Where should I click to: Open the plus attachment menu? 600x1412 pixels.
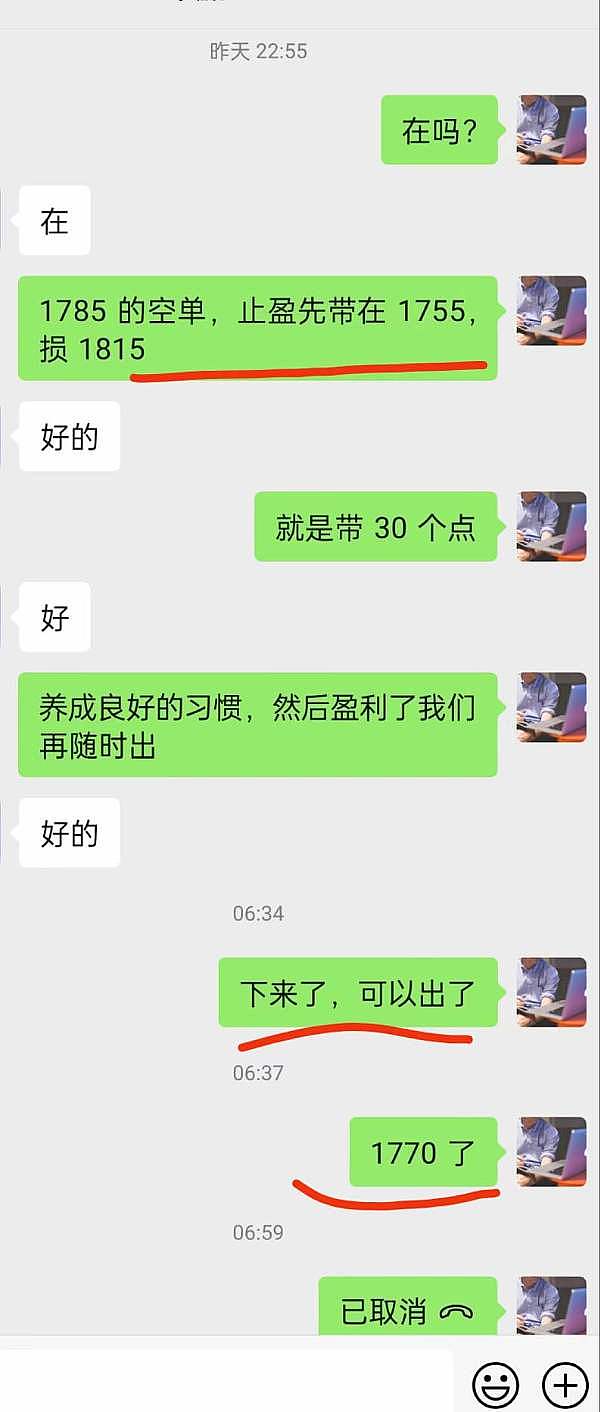565,1385
